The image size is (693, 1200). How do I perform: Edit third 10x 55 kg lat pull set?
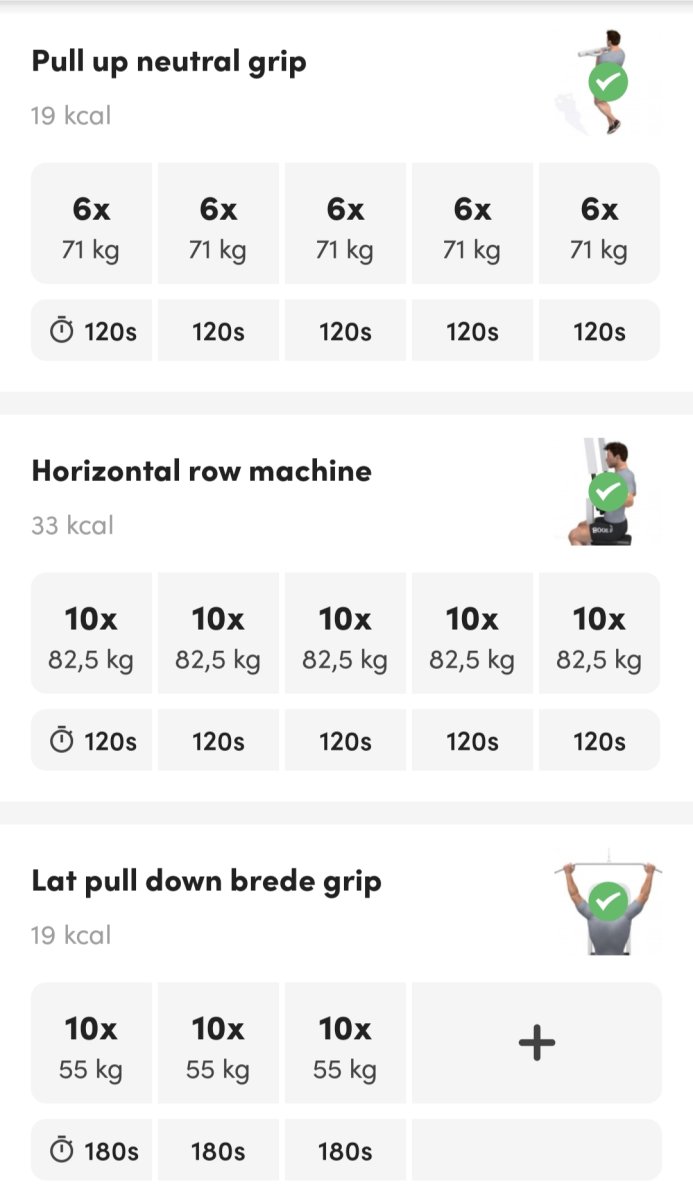click(345, 1044)
